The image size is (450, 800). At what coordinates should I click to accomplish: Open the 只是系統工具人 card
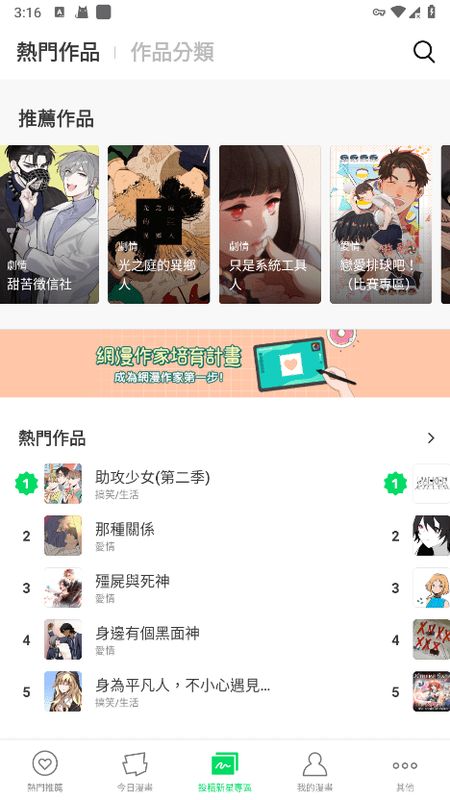point(270,224)
